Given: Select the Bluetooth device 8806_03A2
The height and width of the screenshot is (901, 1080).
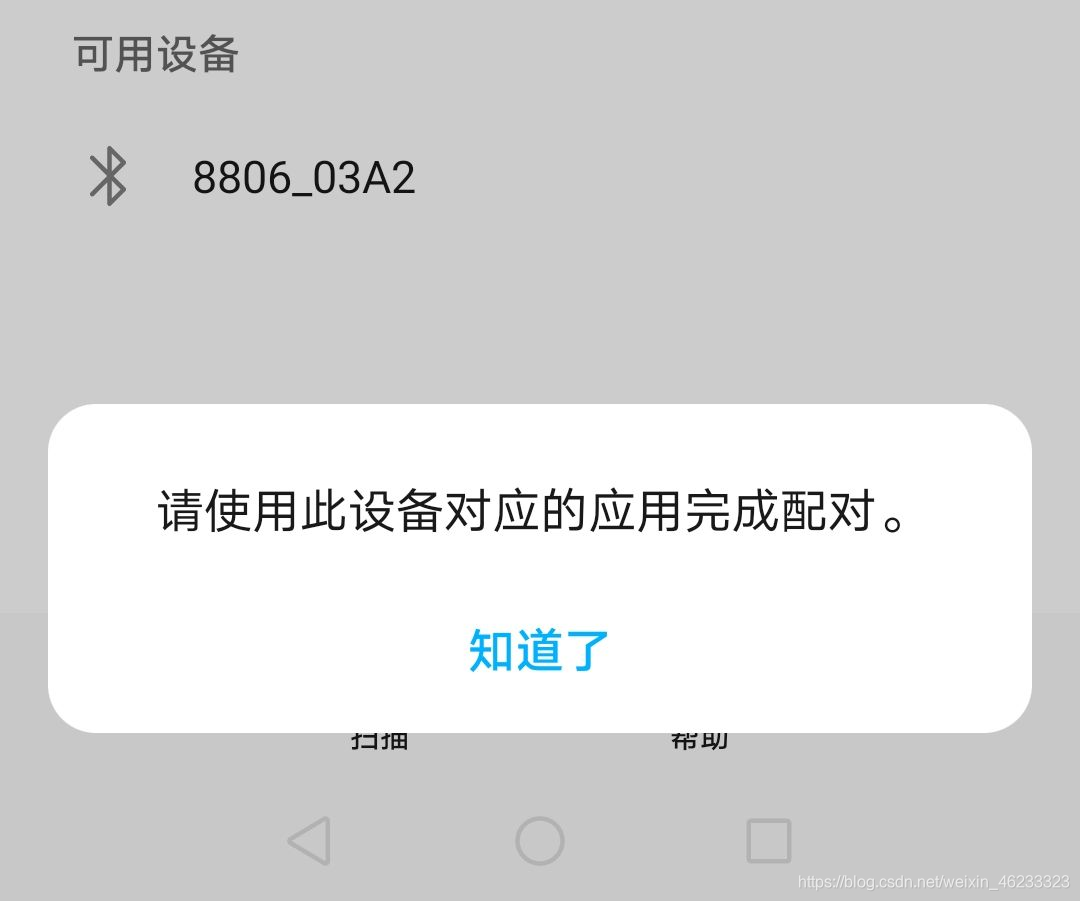Looking at the screenshot, I should pyautogui.click(x=303, y=178).
